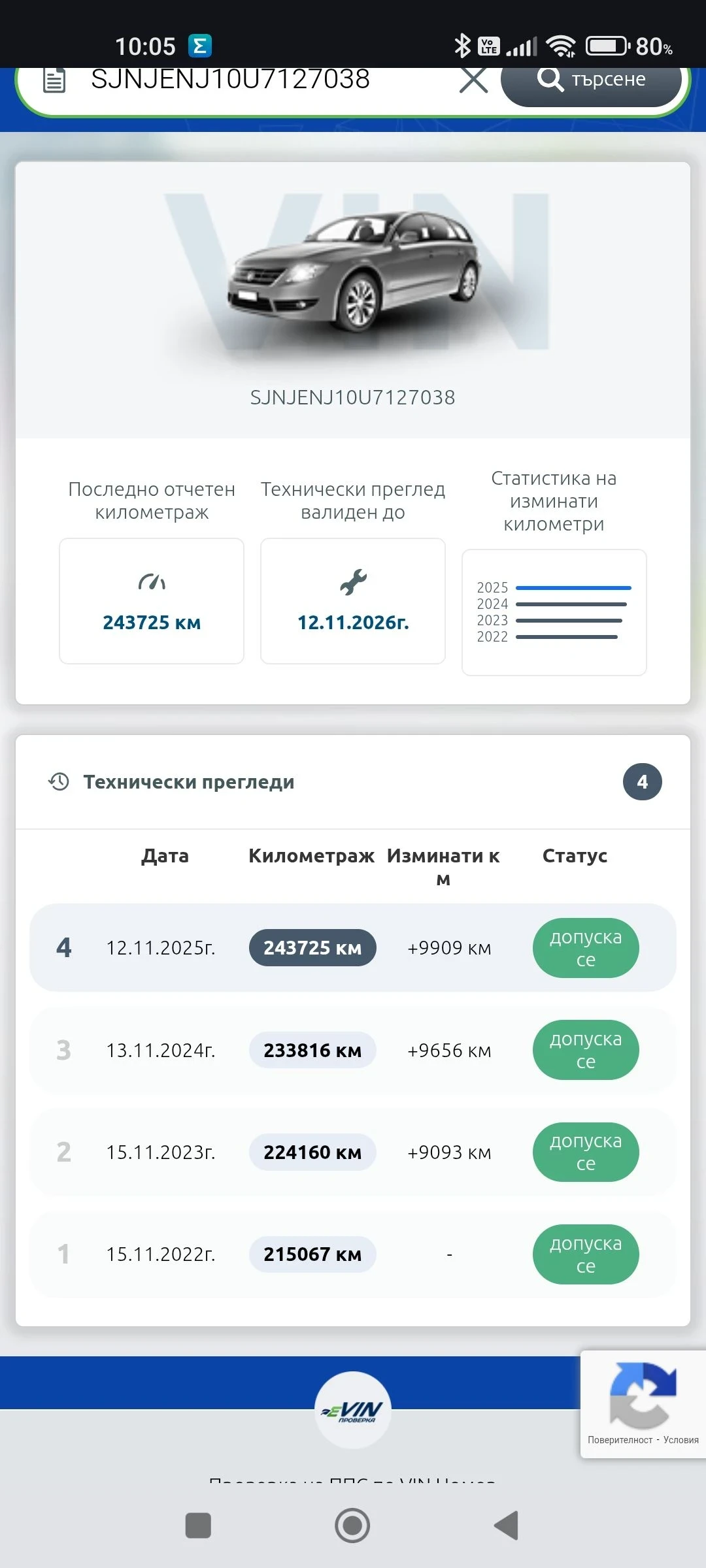Go to the home screen
Viewport: 706px width, 1568px height.
tap(352, 1526)
